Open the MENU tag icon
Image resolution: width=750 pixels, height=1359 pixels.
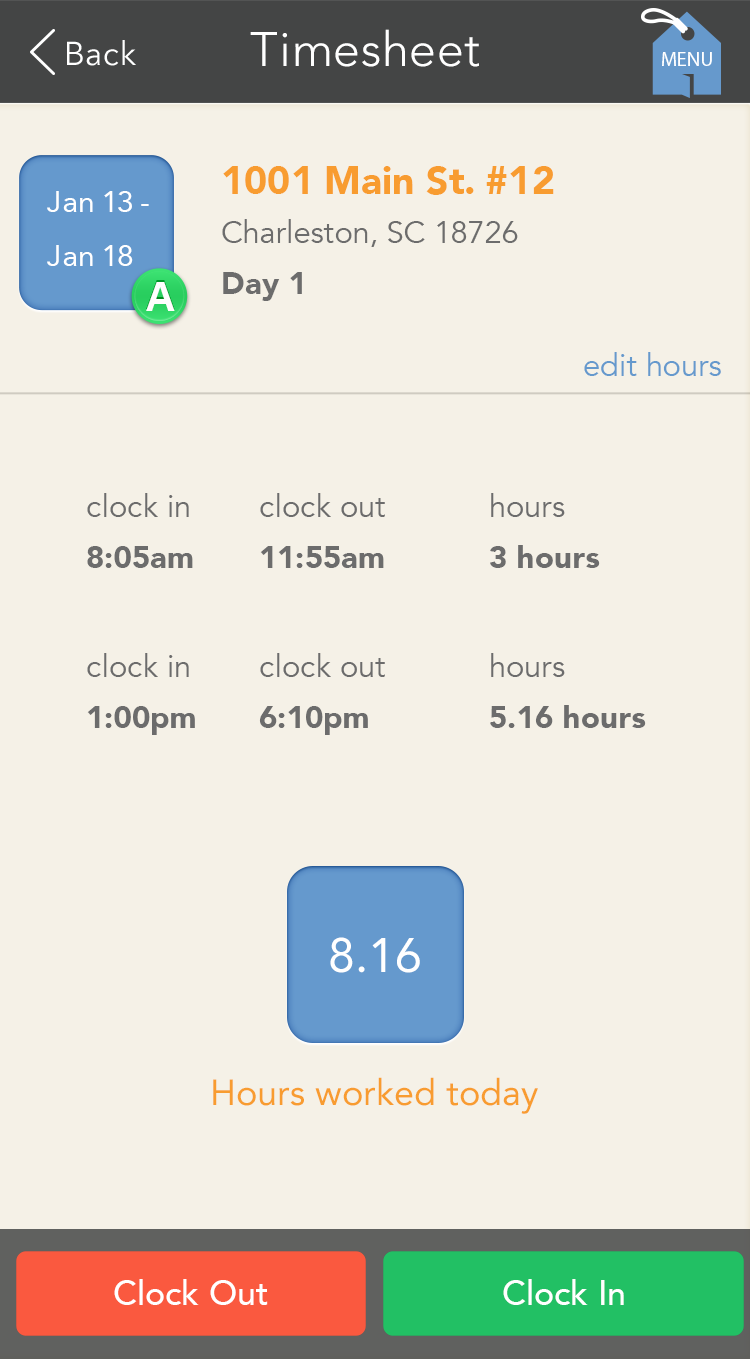(682, 52)
